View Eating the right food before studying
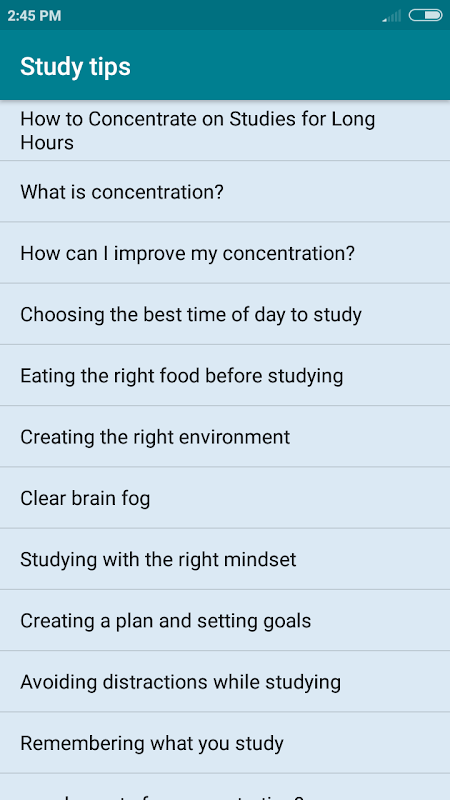The width and height of the screenshot is (450, 800). [225, 376]
